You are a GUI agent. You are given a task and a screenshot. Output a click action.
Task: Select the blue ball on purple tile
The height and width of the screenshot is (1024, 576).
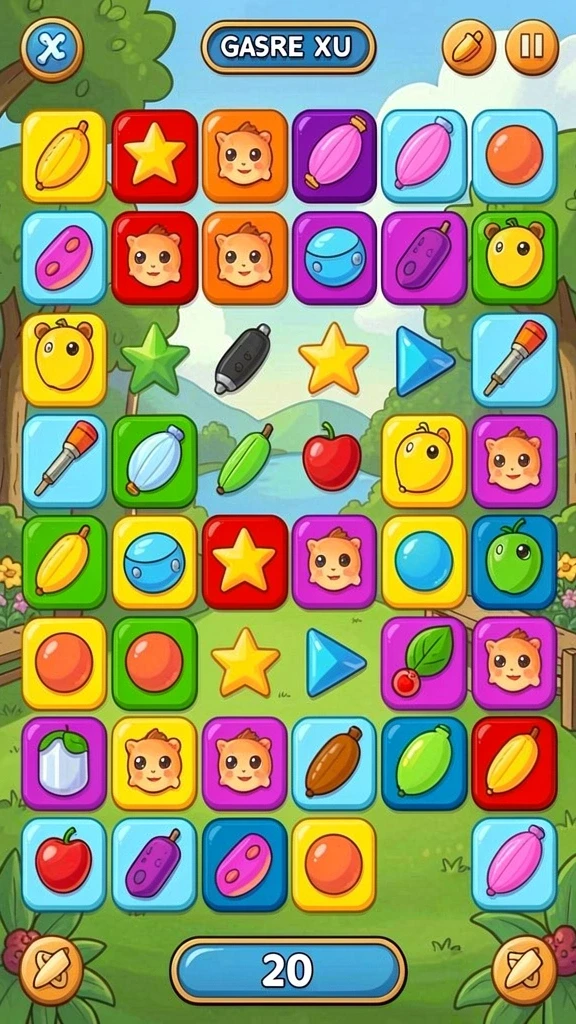[x=334, y=258]
